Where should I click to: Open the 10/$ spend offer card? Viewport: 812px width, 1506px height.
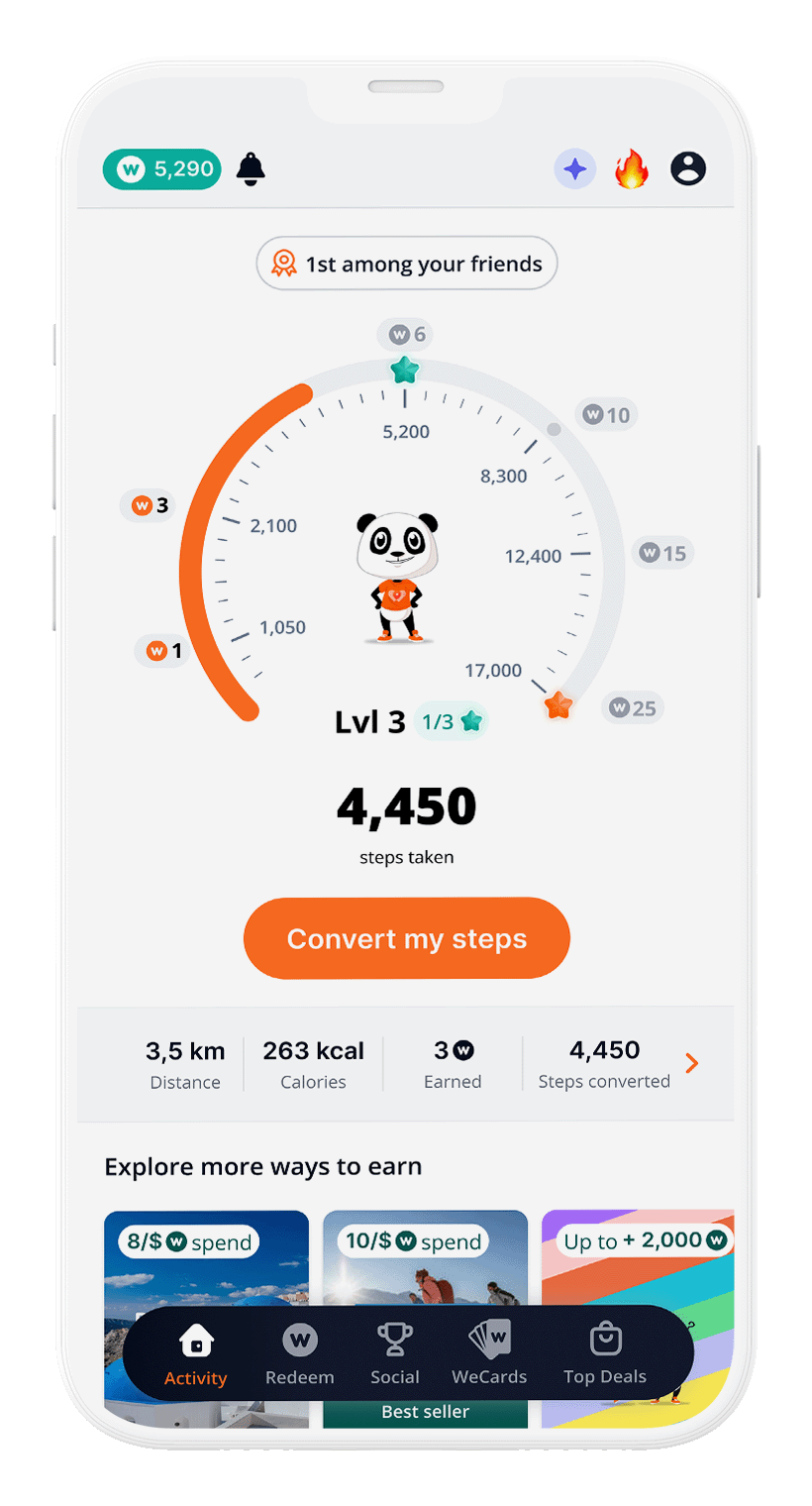point(425,1263)
